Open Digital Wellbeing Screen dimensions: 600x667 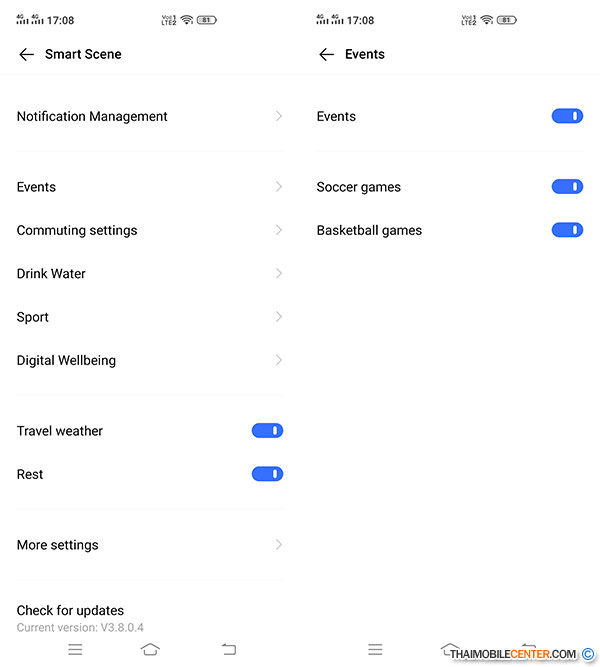click(x=150, y=360)
